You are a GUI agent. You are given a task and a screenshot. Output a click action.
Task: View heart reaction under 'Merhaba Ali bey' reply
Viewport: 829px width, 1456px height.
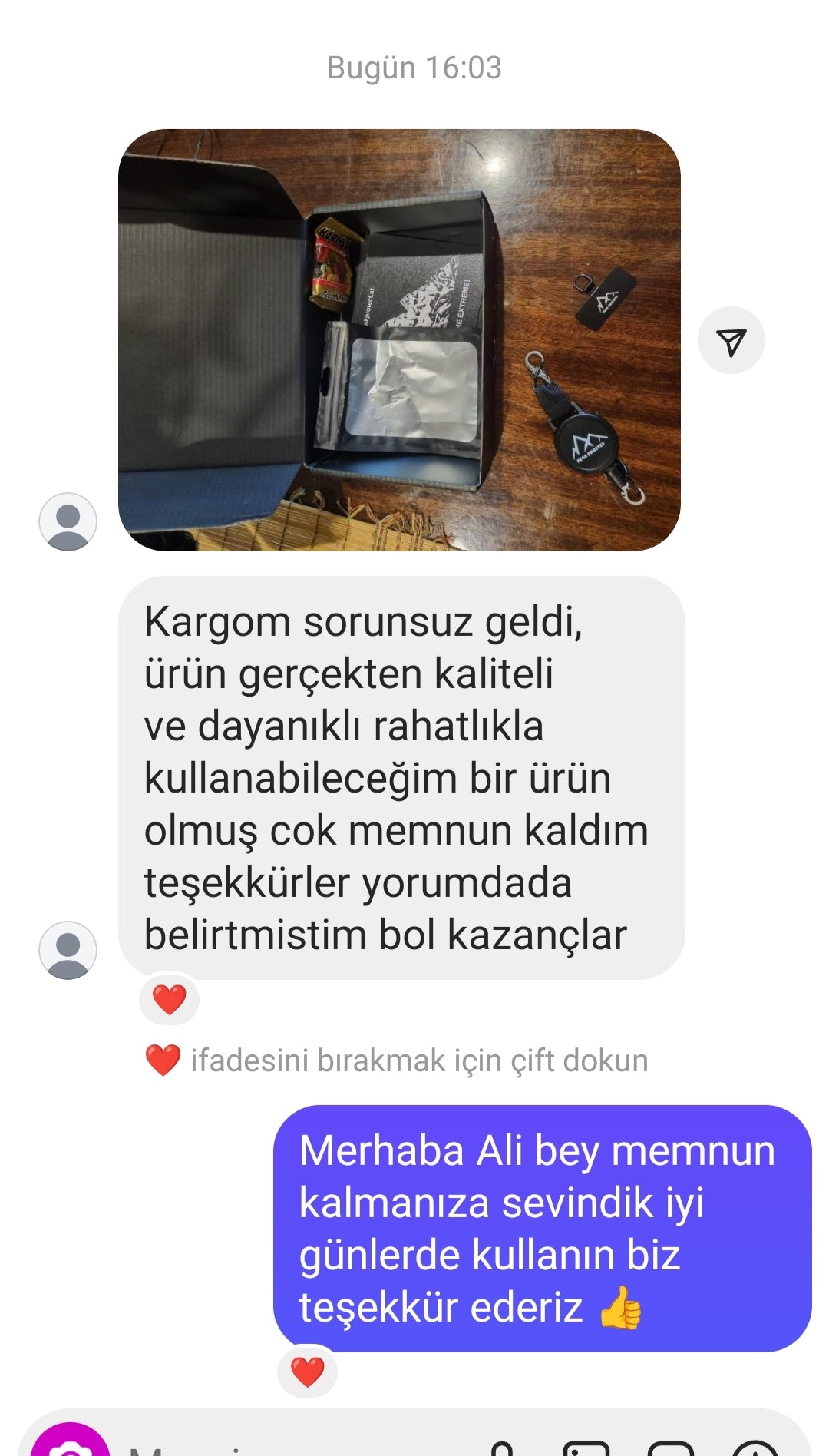pyautogui.click(x=307, y=1372)
